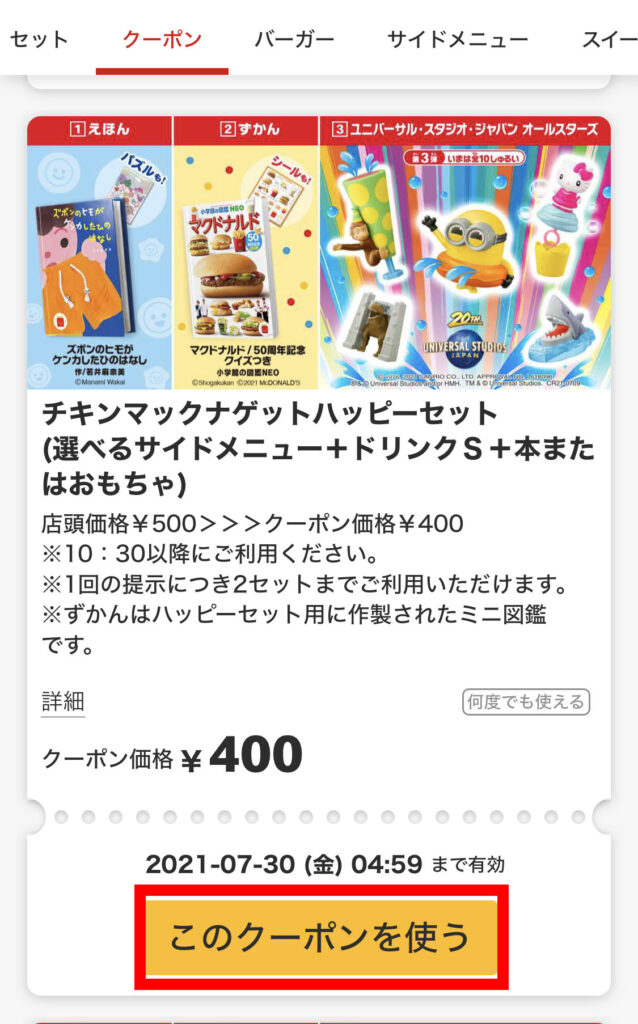Open the 詳細 link for the coupon
638x1024 pixels.
(x=63, y=702)
